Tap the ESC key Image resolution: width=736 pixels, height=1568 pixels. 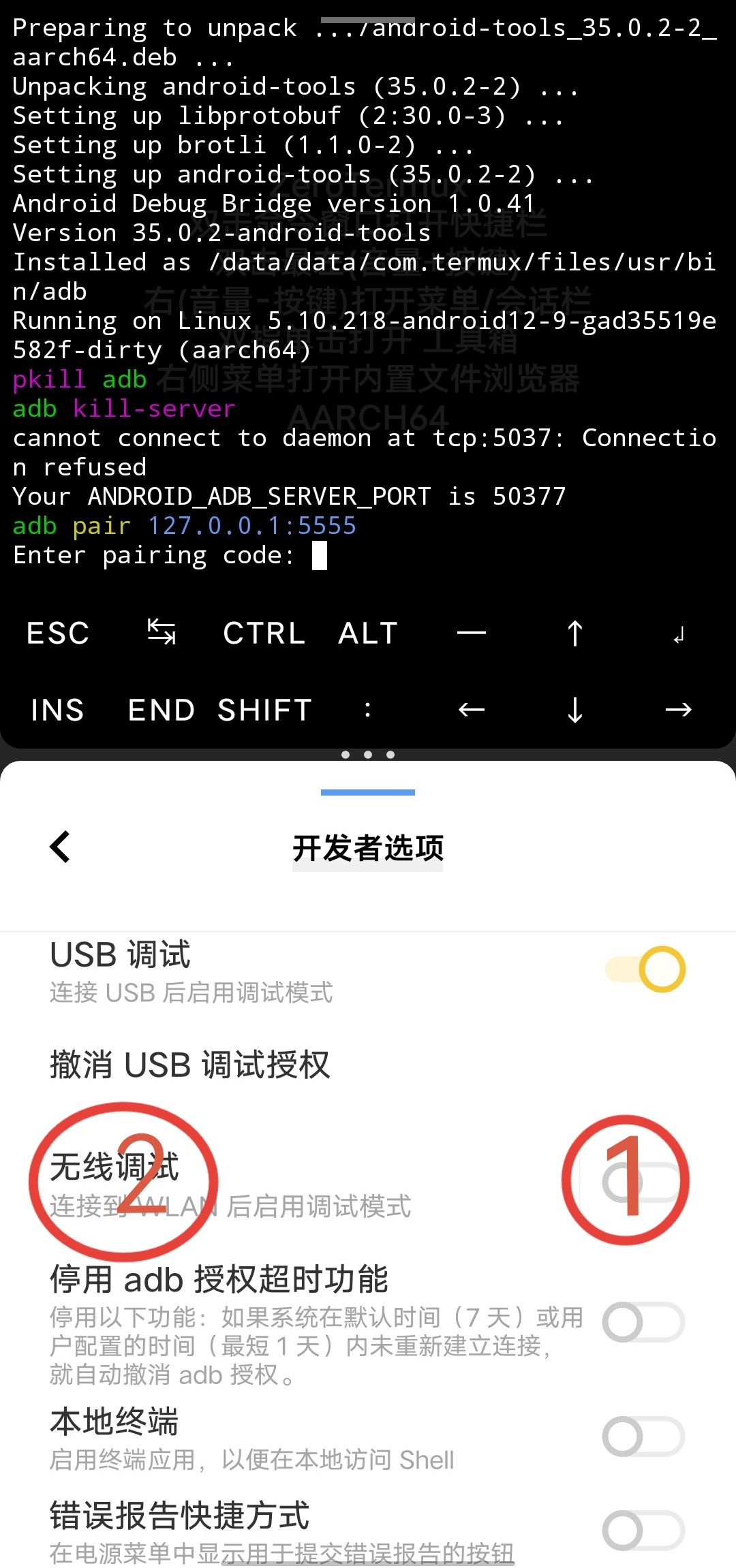58,633
